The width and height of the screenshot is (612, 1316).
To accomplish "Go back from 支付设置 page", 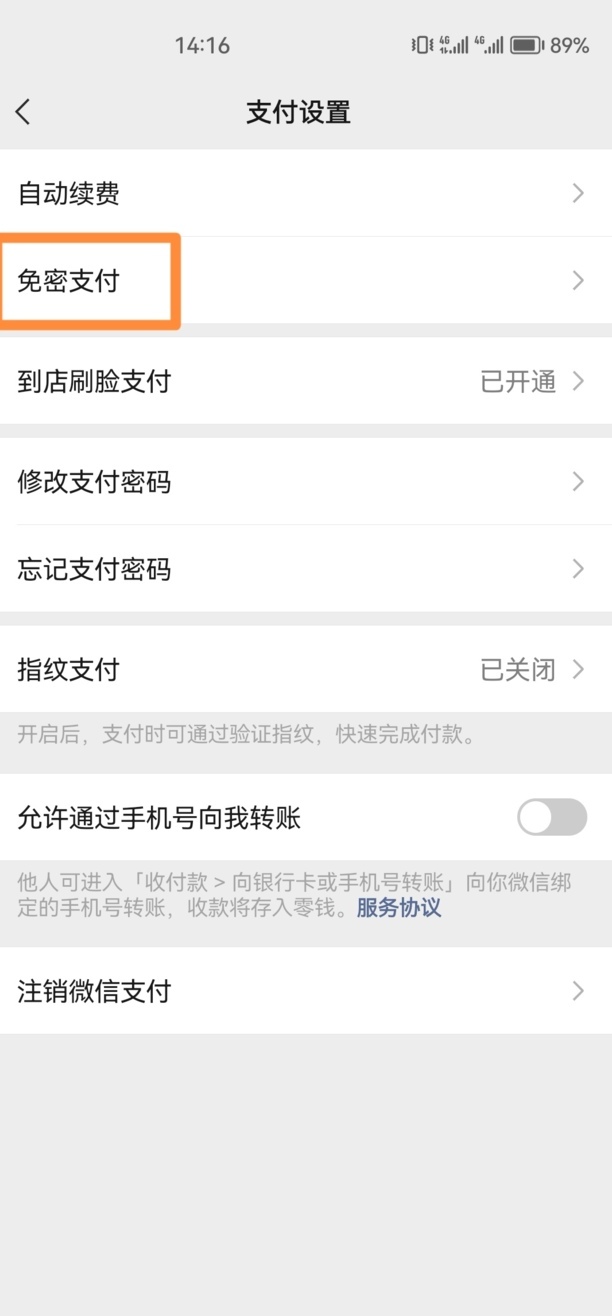I will click(24, 112).
